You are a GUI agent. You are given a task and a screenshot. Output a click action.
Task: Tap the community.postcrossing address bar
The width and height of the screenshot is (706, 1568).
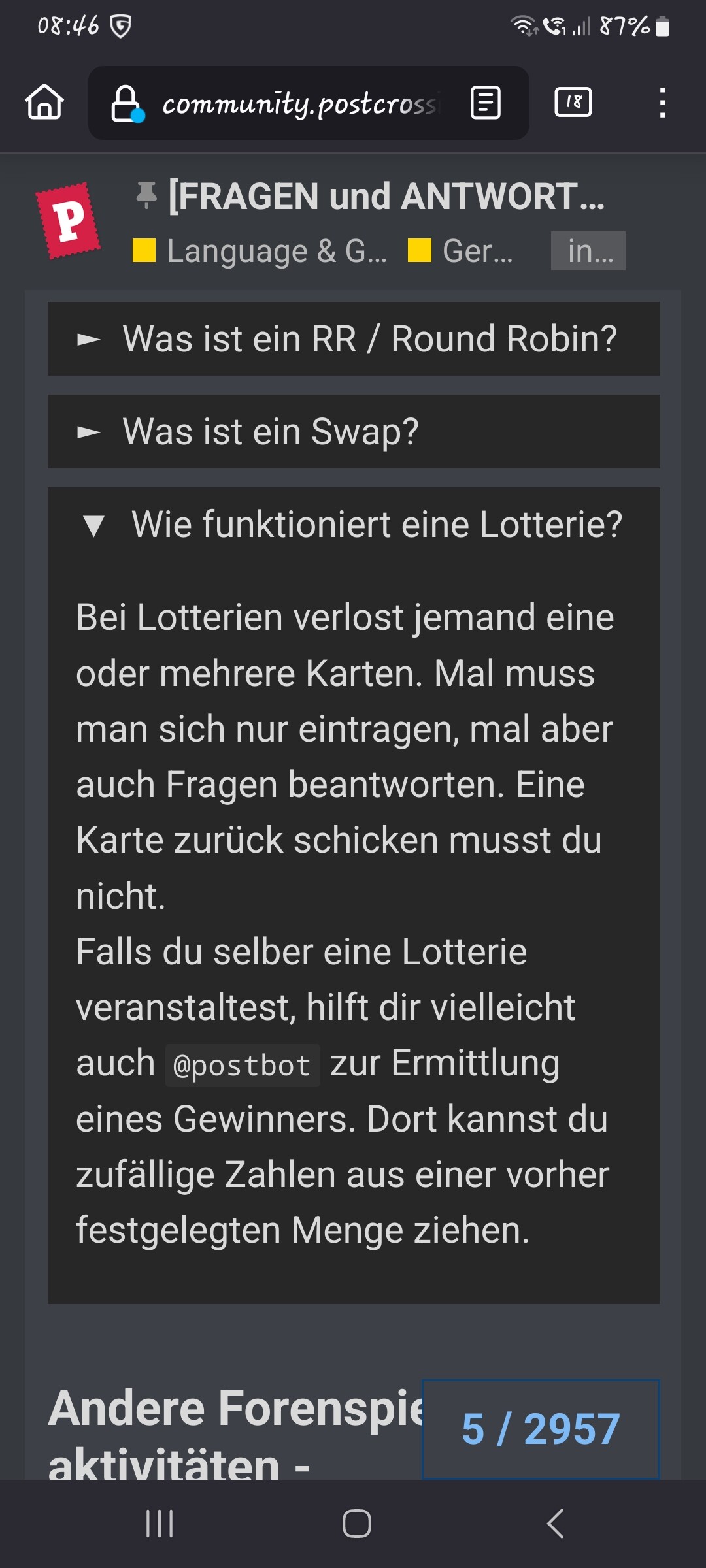pos(297,103)
